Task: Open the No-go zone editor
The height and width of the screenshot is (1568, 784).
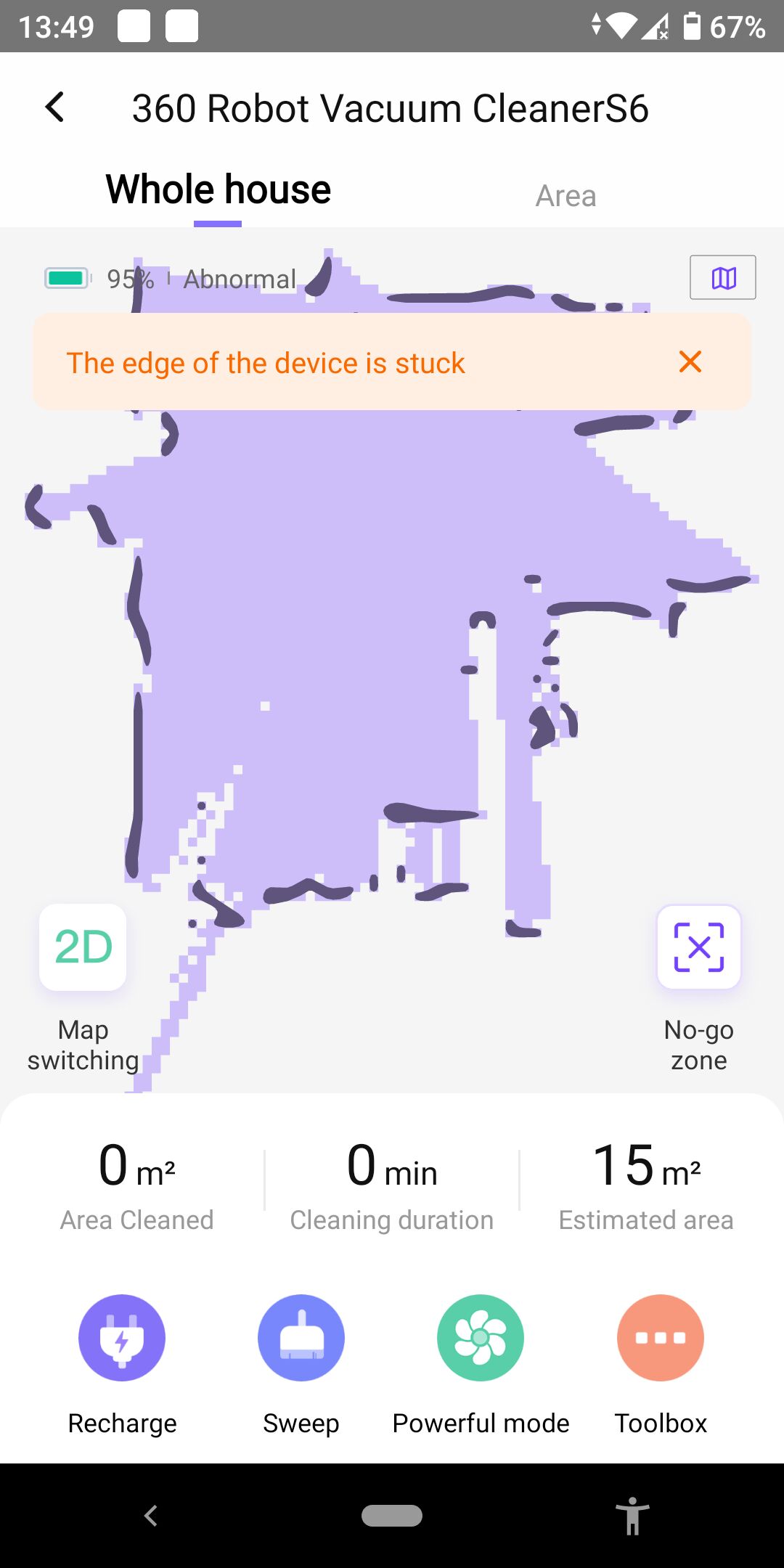Action: tap(698, 947)
